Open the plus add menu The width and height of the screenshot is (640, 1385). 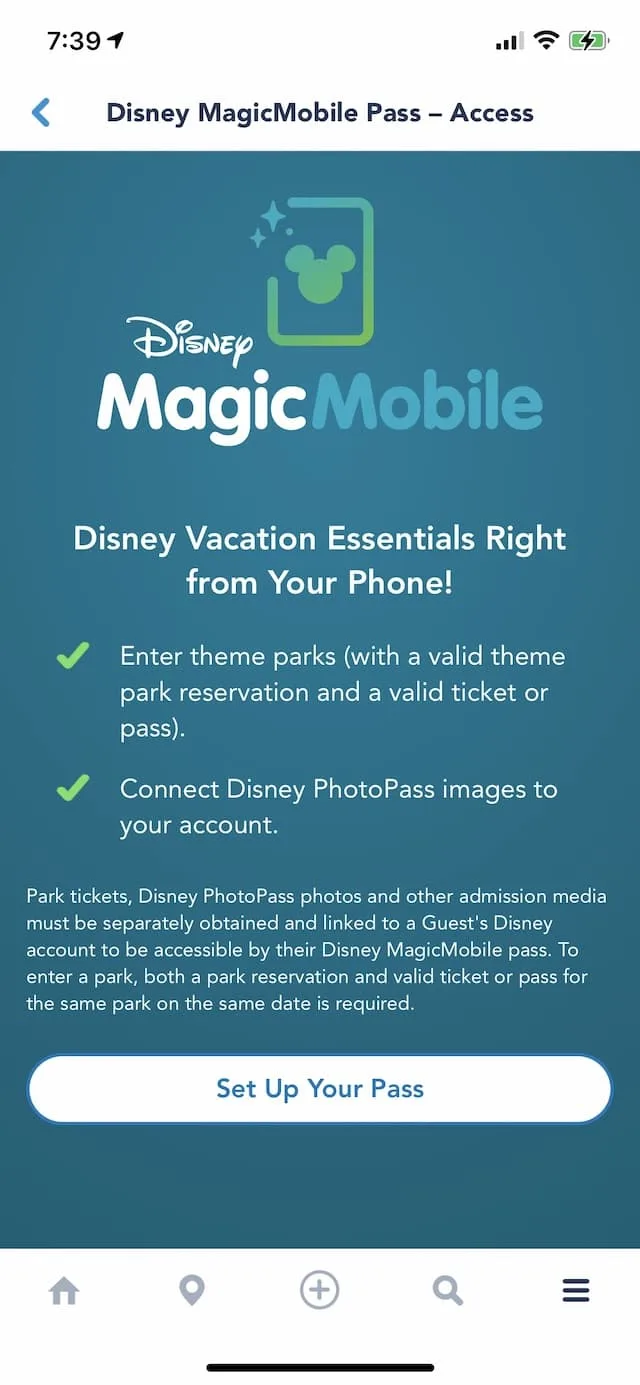320,1290
